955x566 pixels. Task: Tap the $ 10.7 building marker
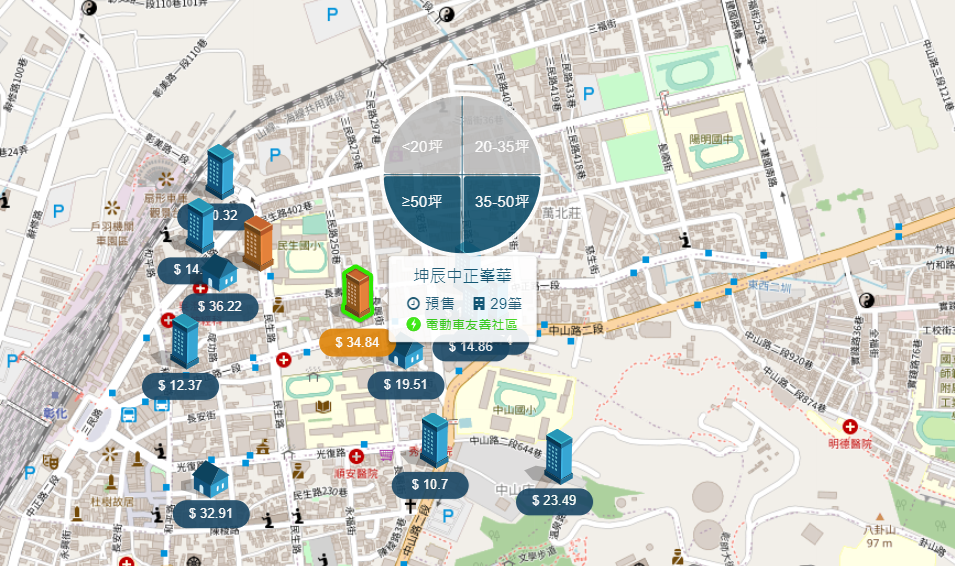click(x=431, y=485)
